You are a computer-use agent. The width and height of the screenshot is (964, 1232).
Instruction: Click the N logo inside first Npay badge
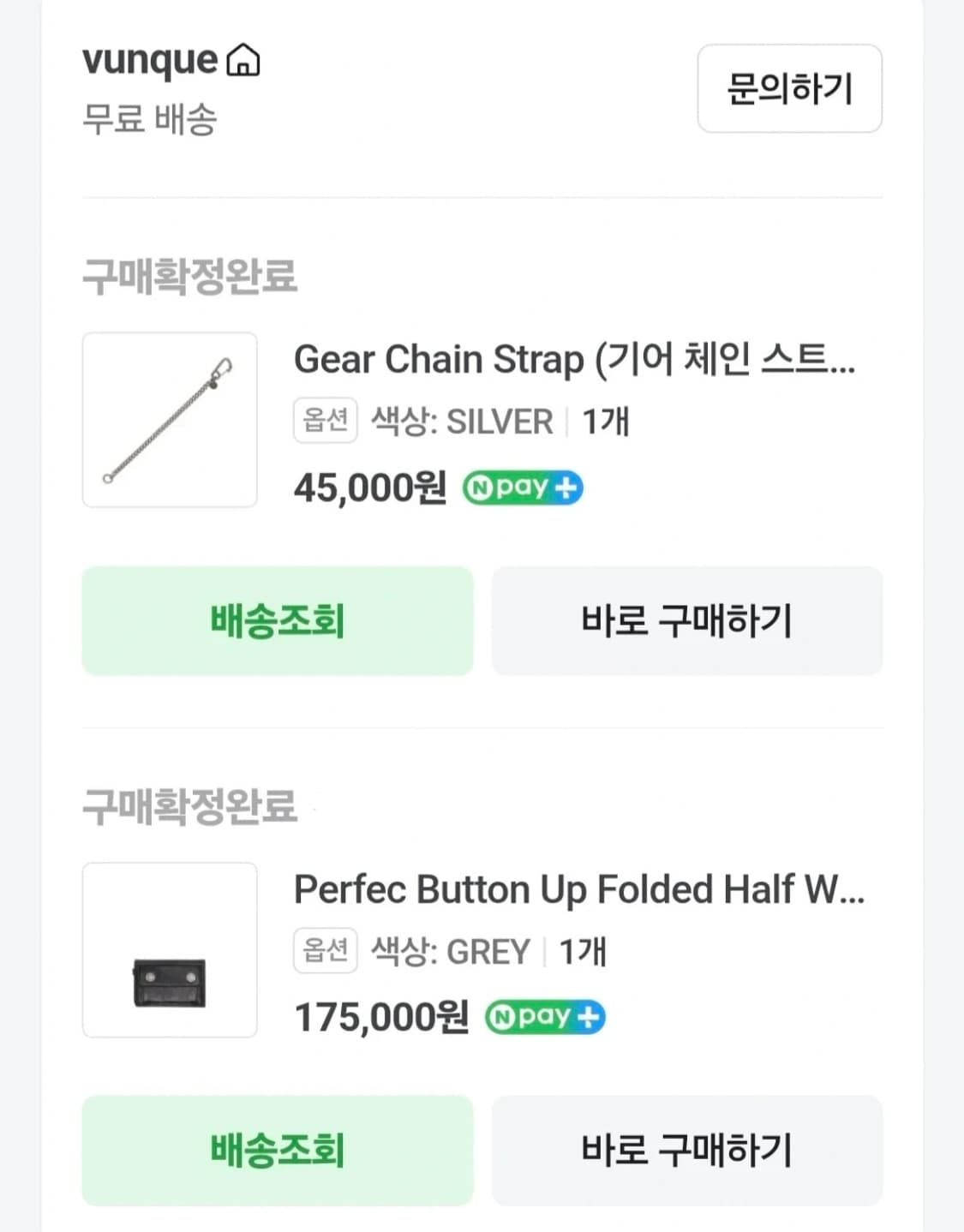[x=480, y=487]
